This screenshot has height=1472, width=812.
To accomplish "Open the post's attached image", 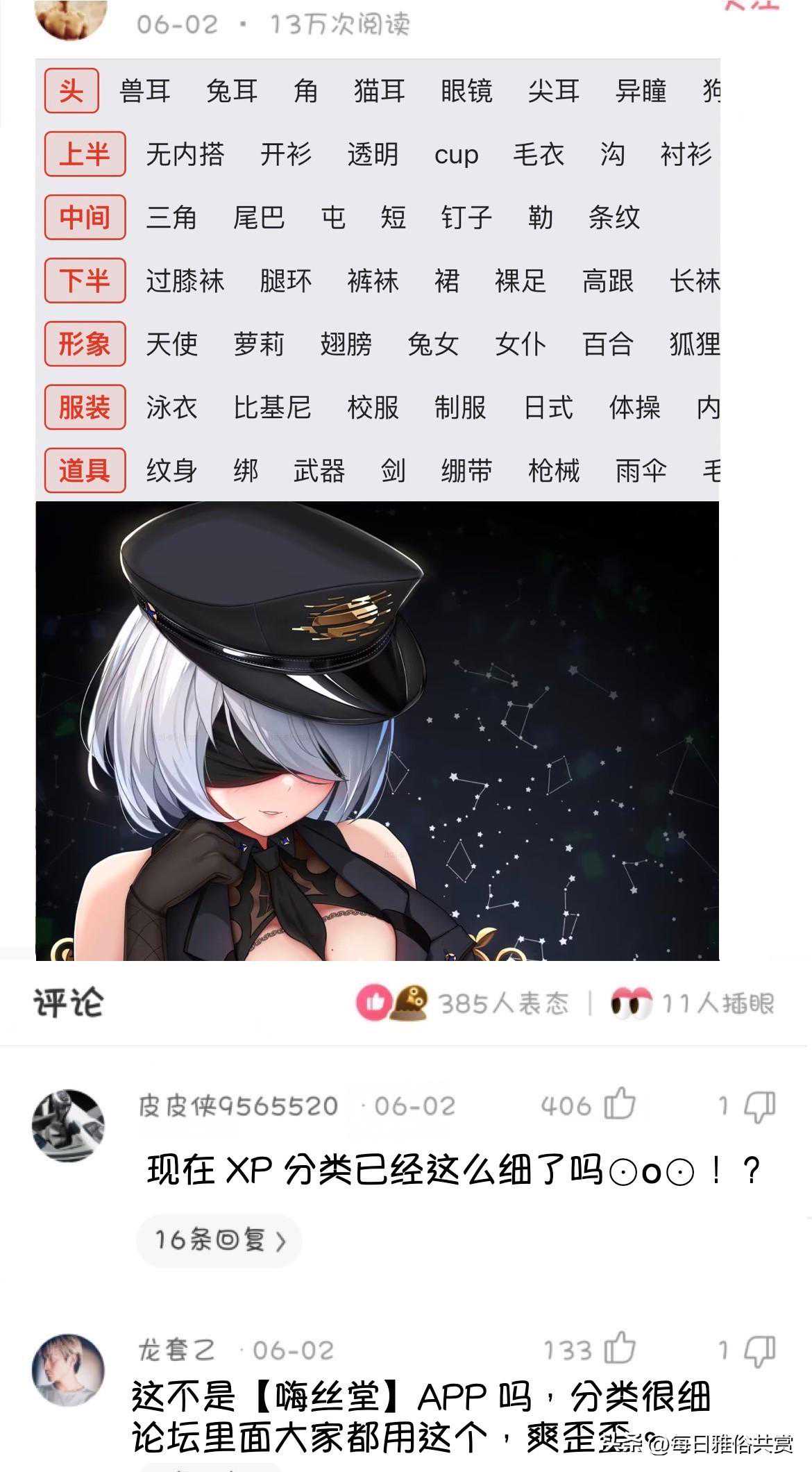I will pos(377,730).
